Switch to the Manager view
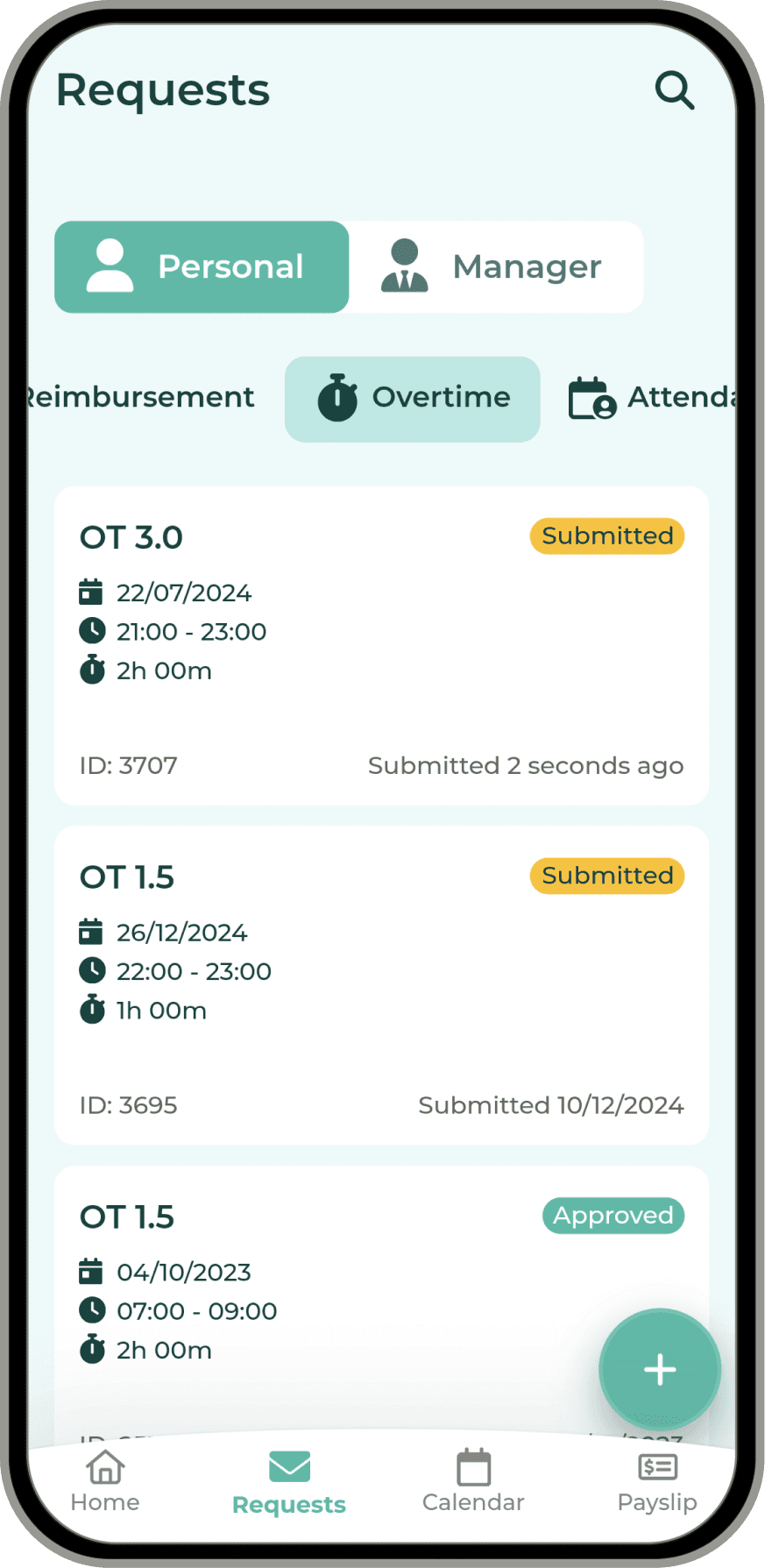The image size is (765, 1568). click(496, 267)
